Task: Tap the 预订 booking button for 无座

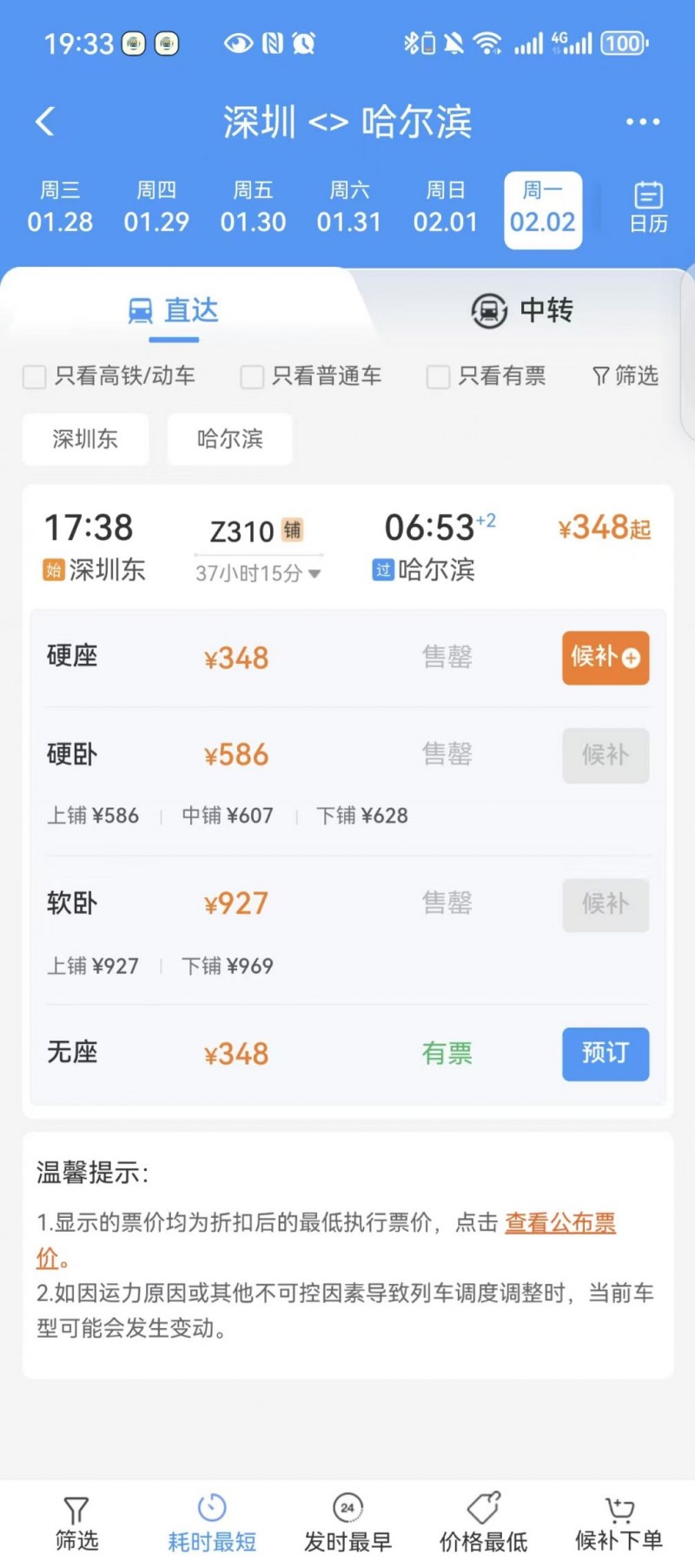Action: point(606,1054)
